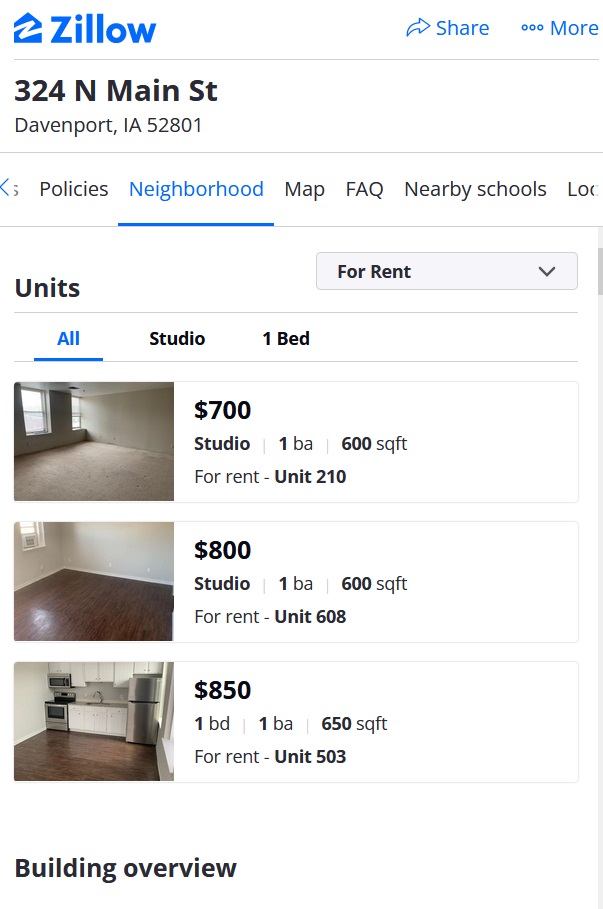Image resolution: width=603 pixels, height=909 pixels.
Task: Filter units by Studio
Action: (177, 339)
